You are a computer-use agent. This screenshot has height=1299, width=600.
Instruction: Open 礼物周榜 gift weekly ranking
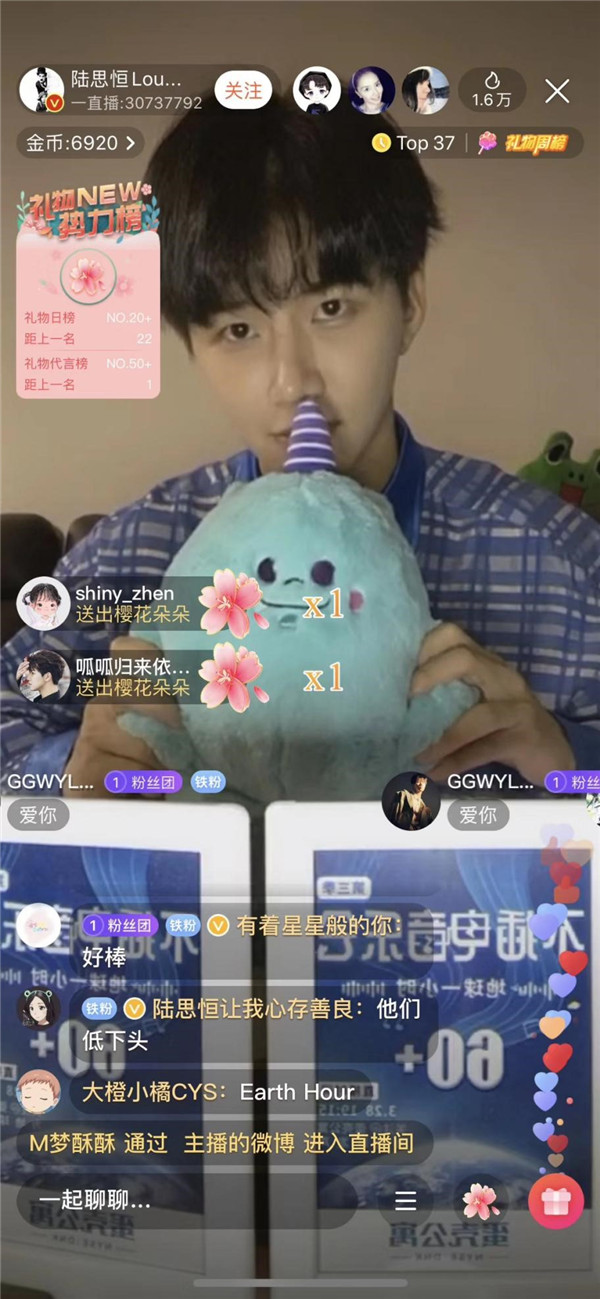[530, 143]
